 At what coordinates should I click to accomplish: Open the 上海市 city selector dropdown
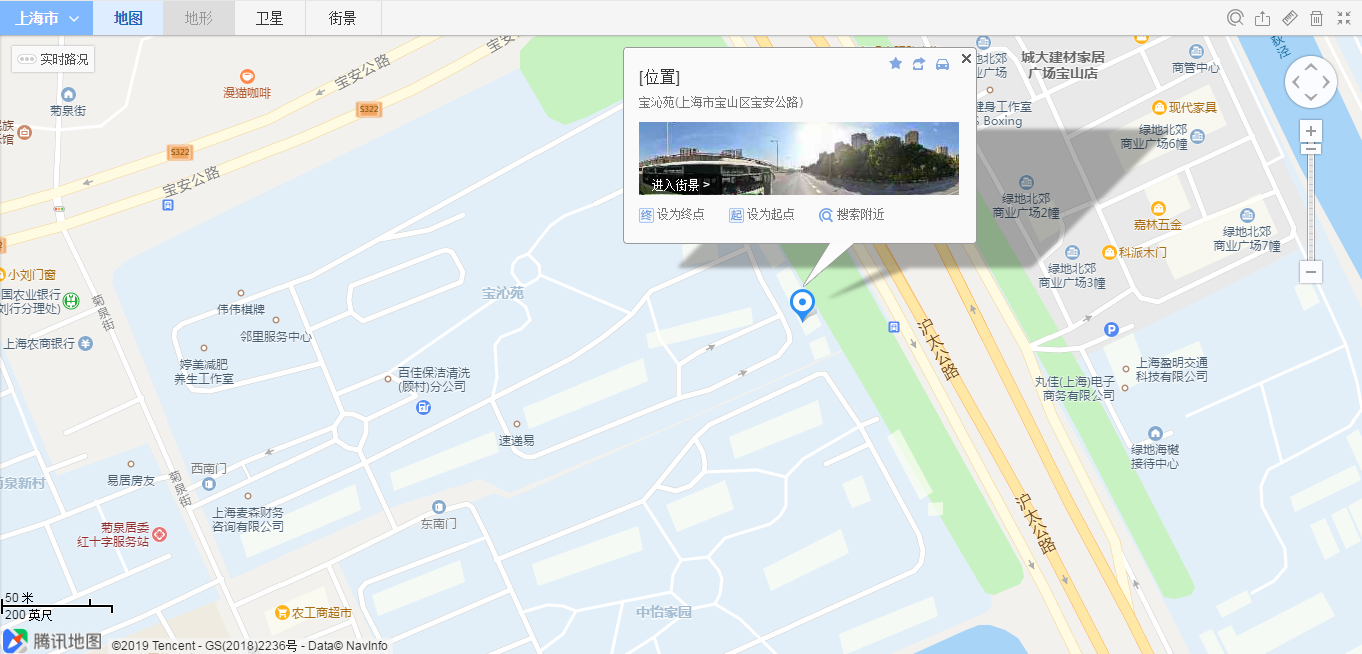(46, 18)
